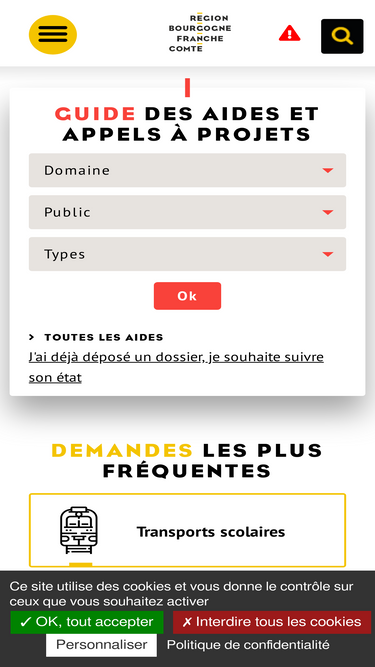The width and height of the screenshot is (375, 667).
Task: Expand the Public dropdown
Action: point(188,212)
